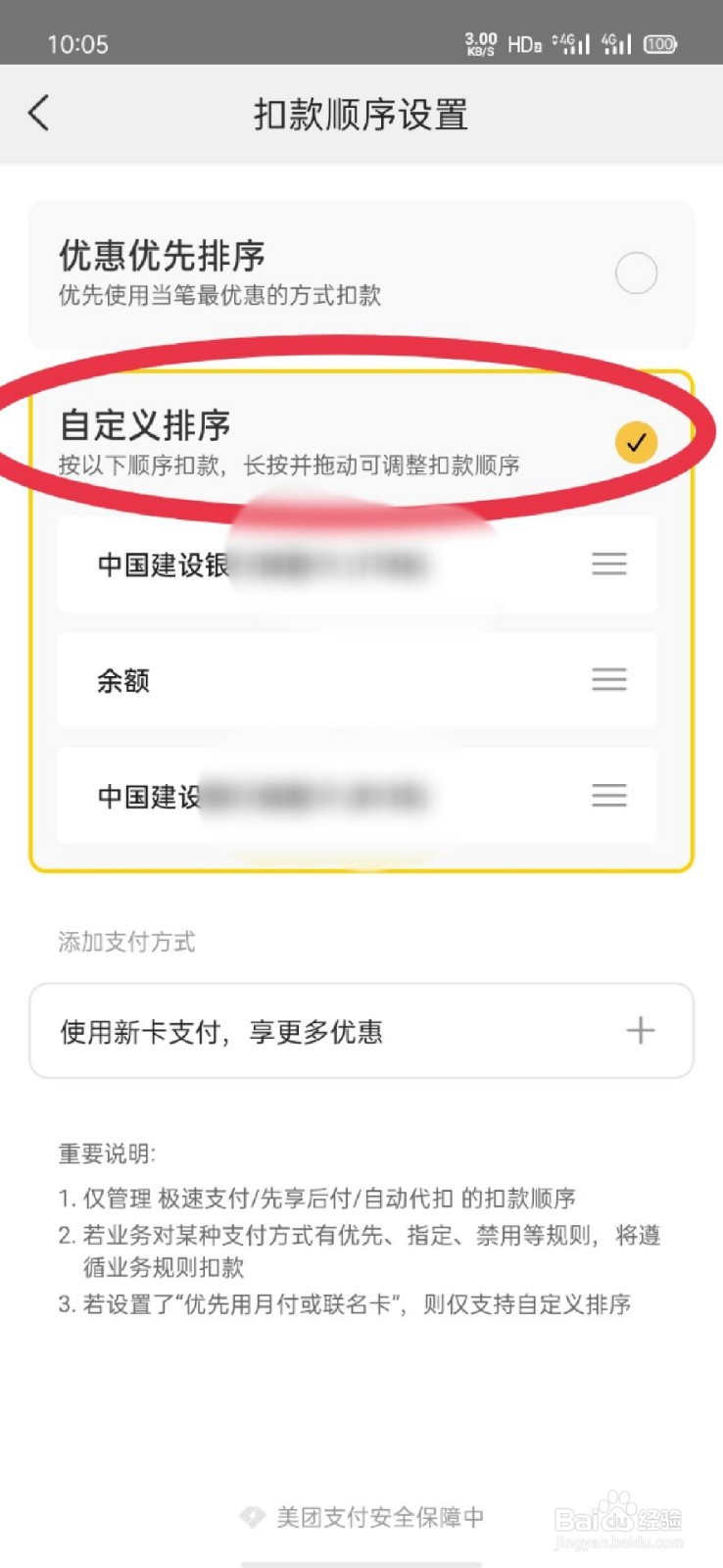Click the Meituan payment security shield icon
Viewport: 723px width, 1568px height.
pyautogui.click(x=253, y=1515)
